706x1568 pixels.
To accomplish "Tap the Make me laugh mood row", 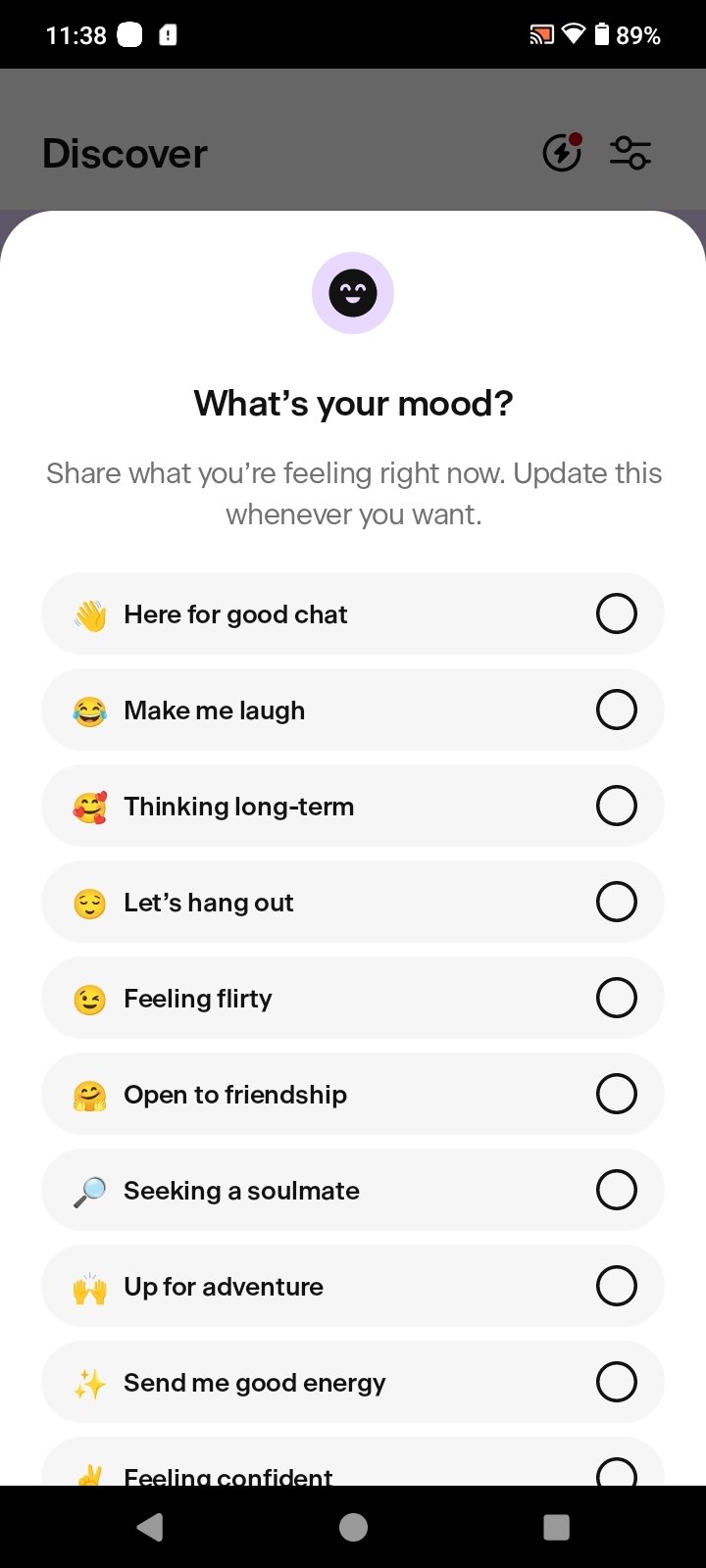I will click(x=353, y=710).
